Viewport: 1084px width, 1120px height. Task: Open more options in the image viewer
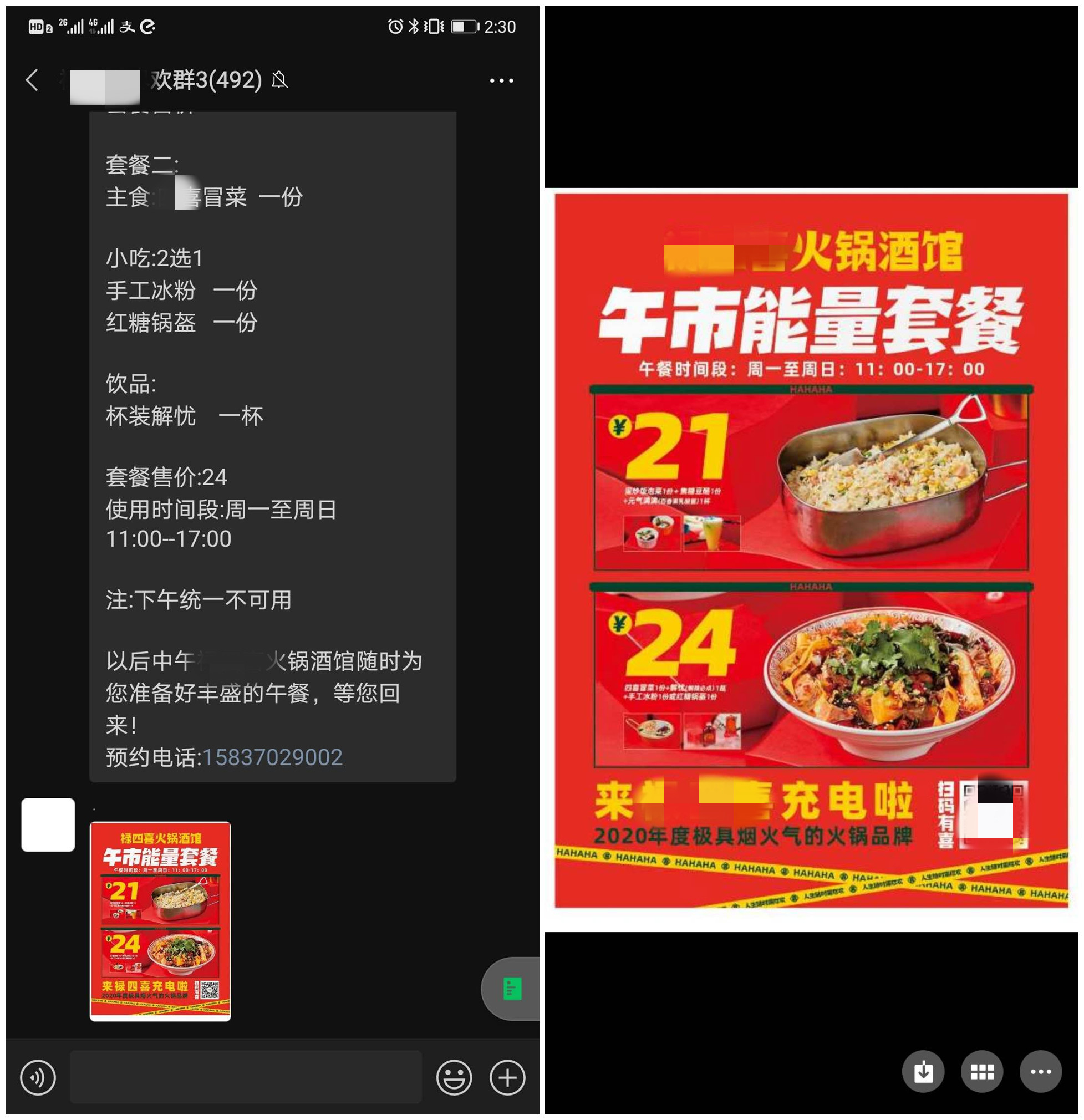[x=1041, y=1071]
